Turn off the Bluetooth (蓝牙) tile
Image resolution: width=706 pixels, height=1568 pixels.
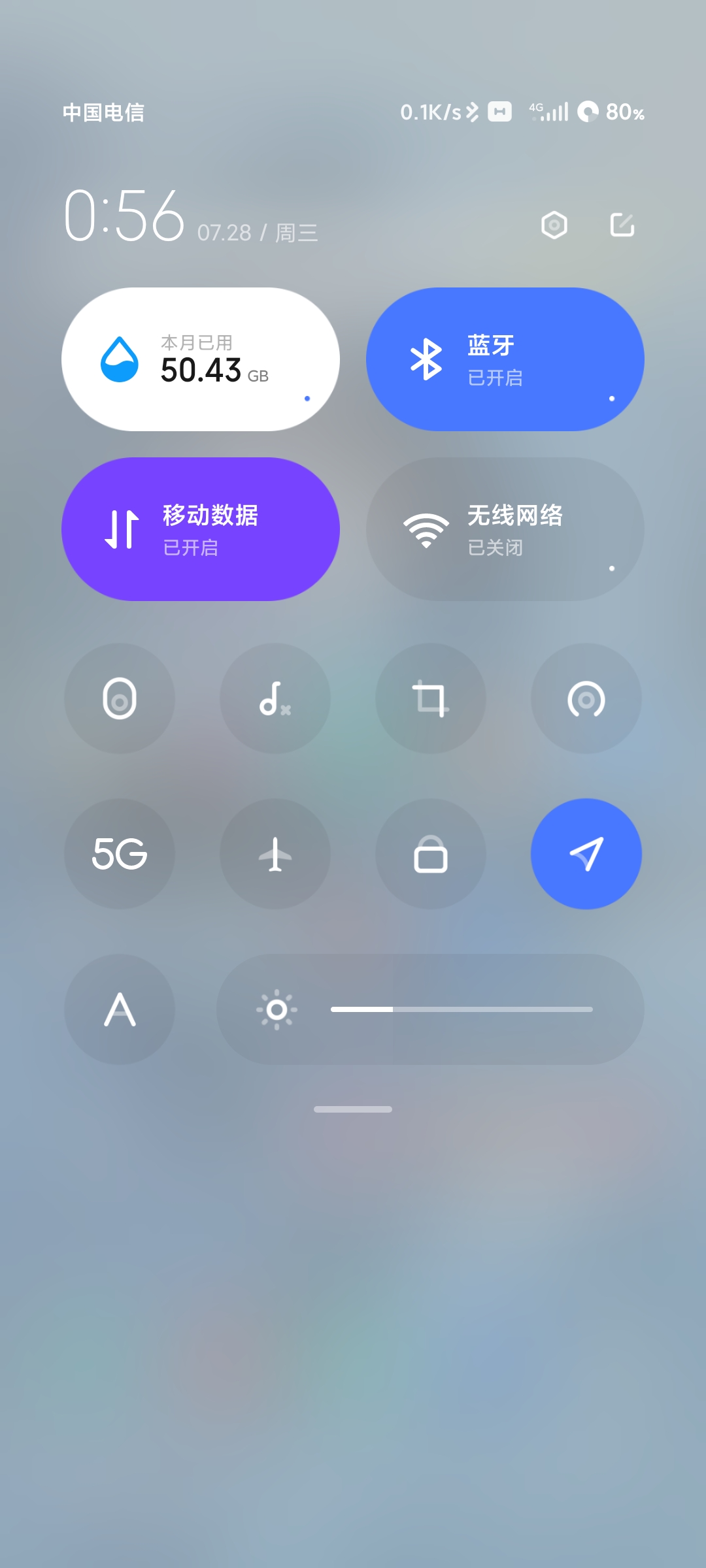tap(505, 359)
